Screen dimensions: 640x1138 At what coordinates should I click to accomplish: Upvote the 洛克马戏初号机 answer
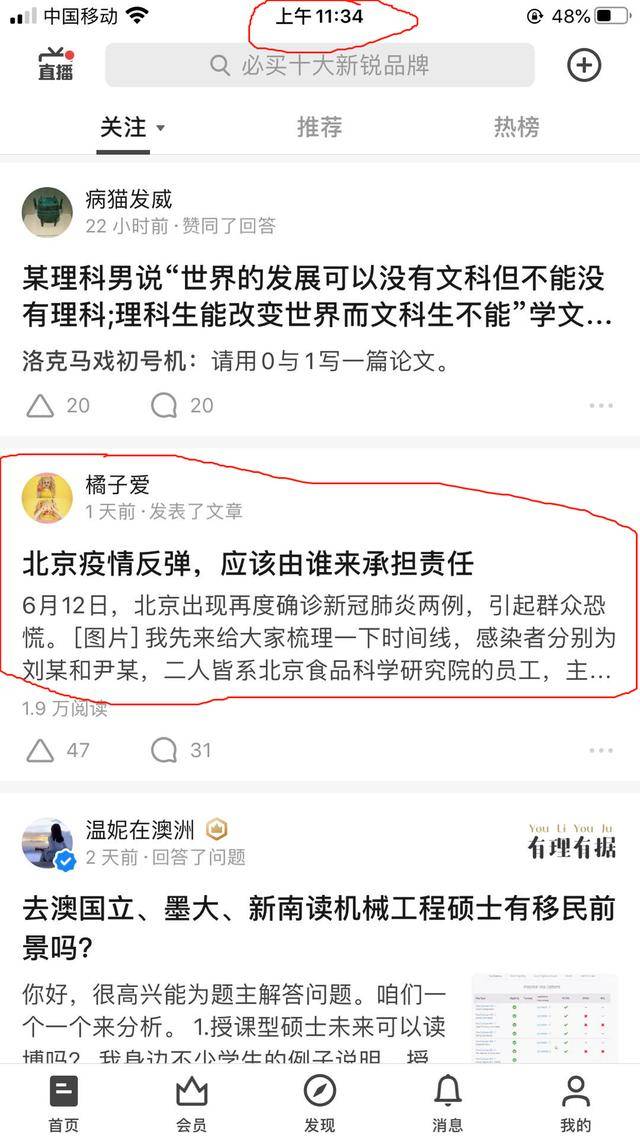click(41, 405)
